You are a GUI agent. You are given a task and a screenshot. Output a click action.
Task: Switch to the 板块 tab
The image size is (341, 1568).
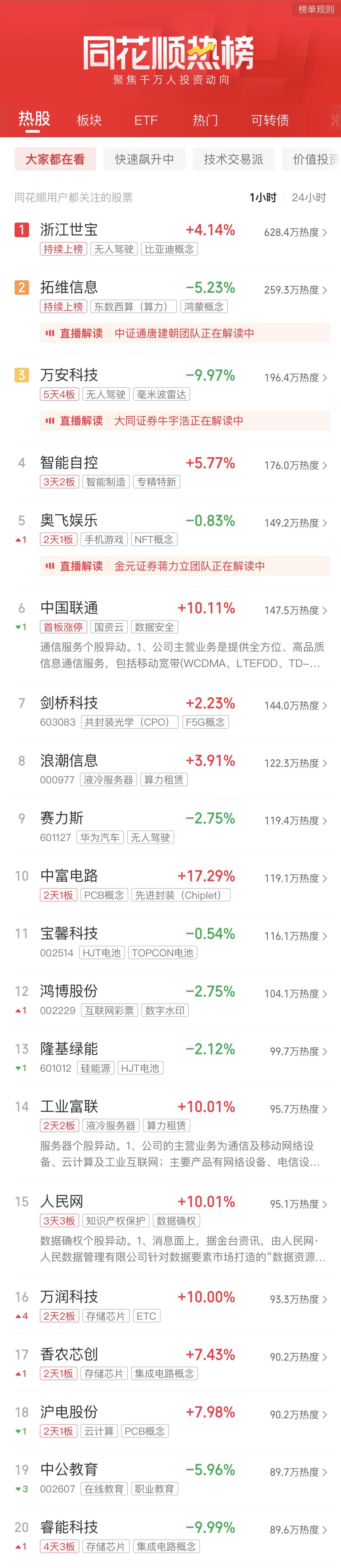click(x=89, y=120)
